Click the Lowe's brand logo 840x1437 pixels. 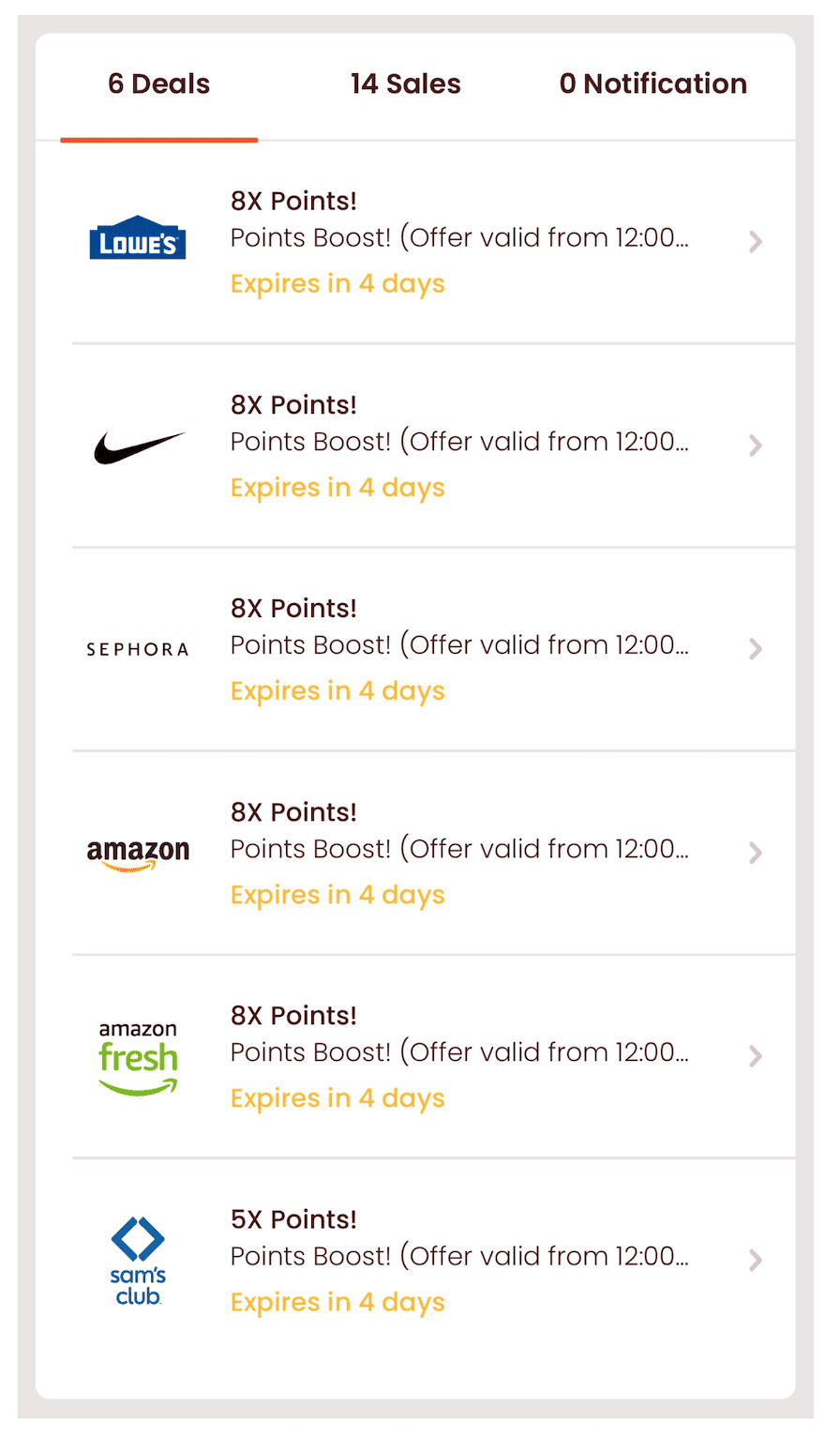tap(137, 239)
